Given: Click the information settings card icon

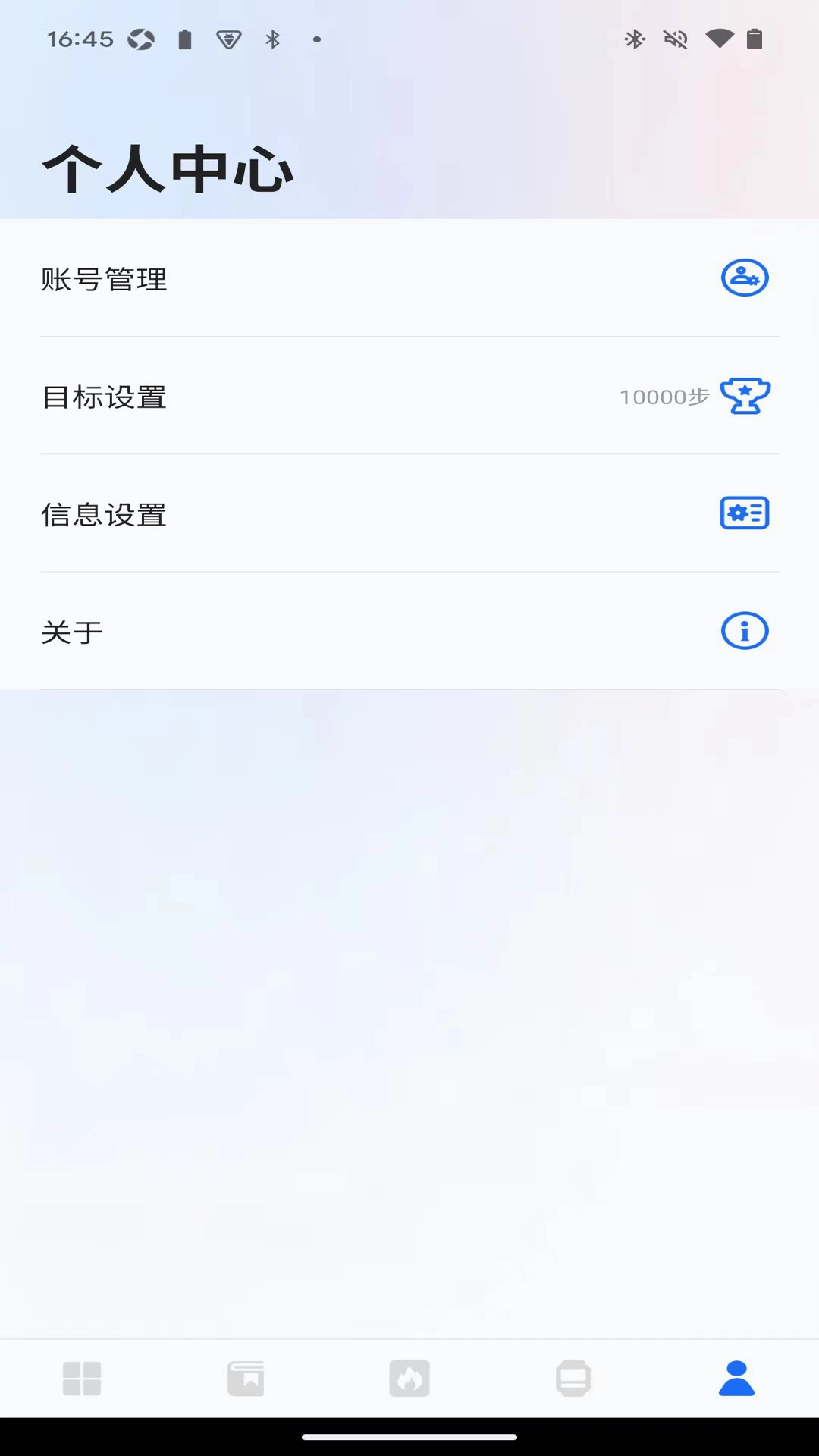Looking at the screenshot, I should tap(744, 513).
